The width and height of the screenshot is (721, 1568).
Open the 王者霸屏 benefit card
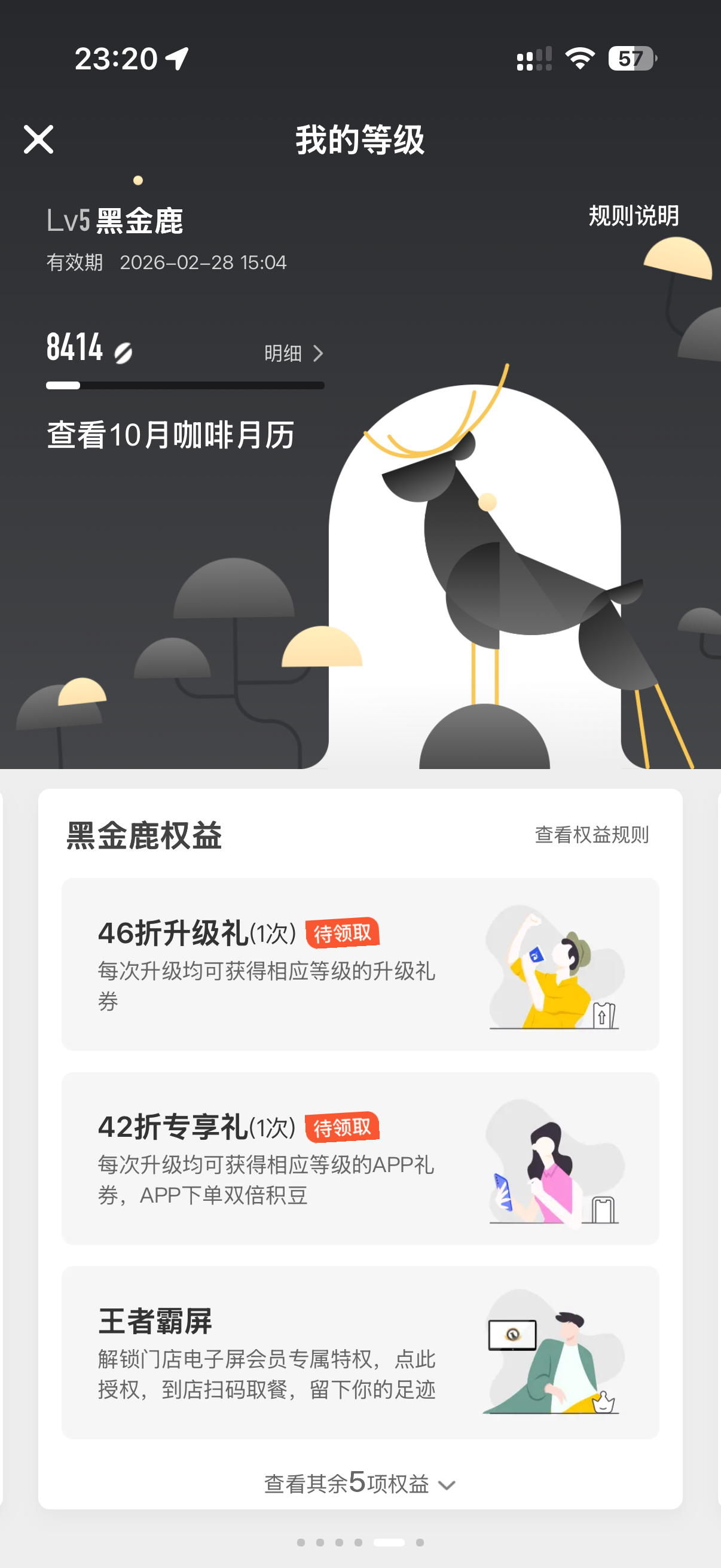[x=359, y=1352]
